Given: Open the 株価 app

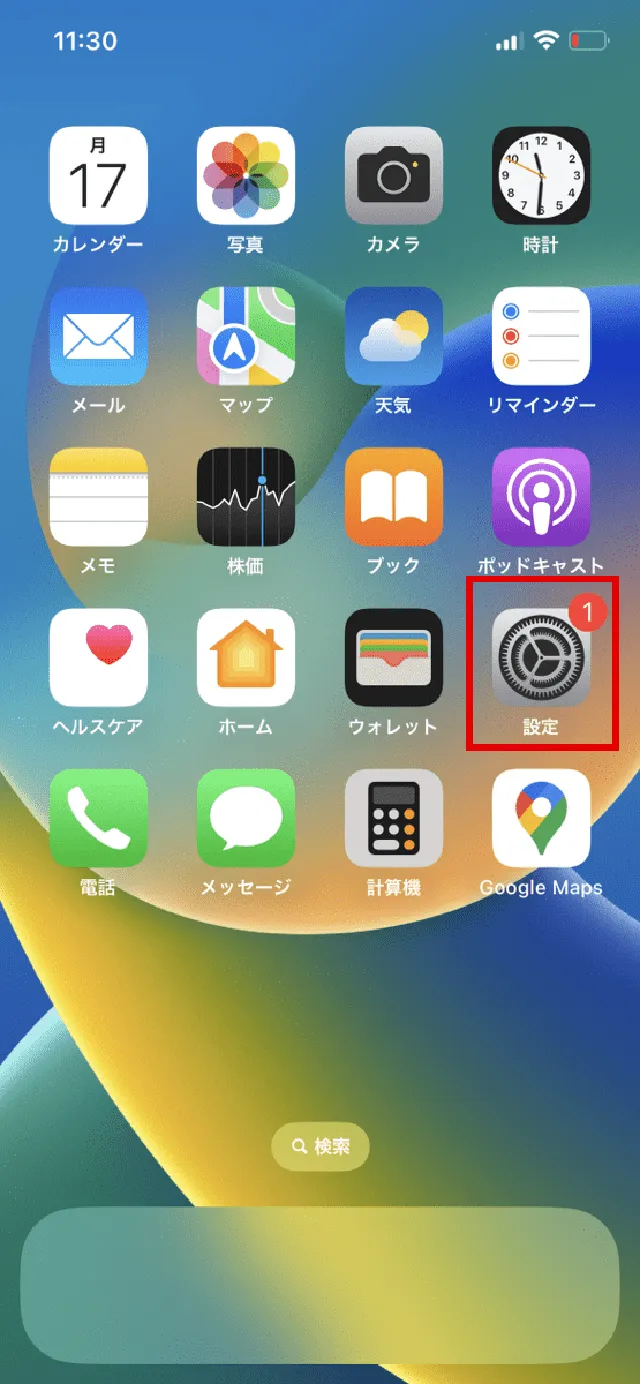Looking at the screenshot, I should pyautogui.click(x=246, y=497).
